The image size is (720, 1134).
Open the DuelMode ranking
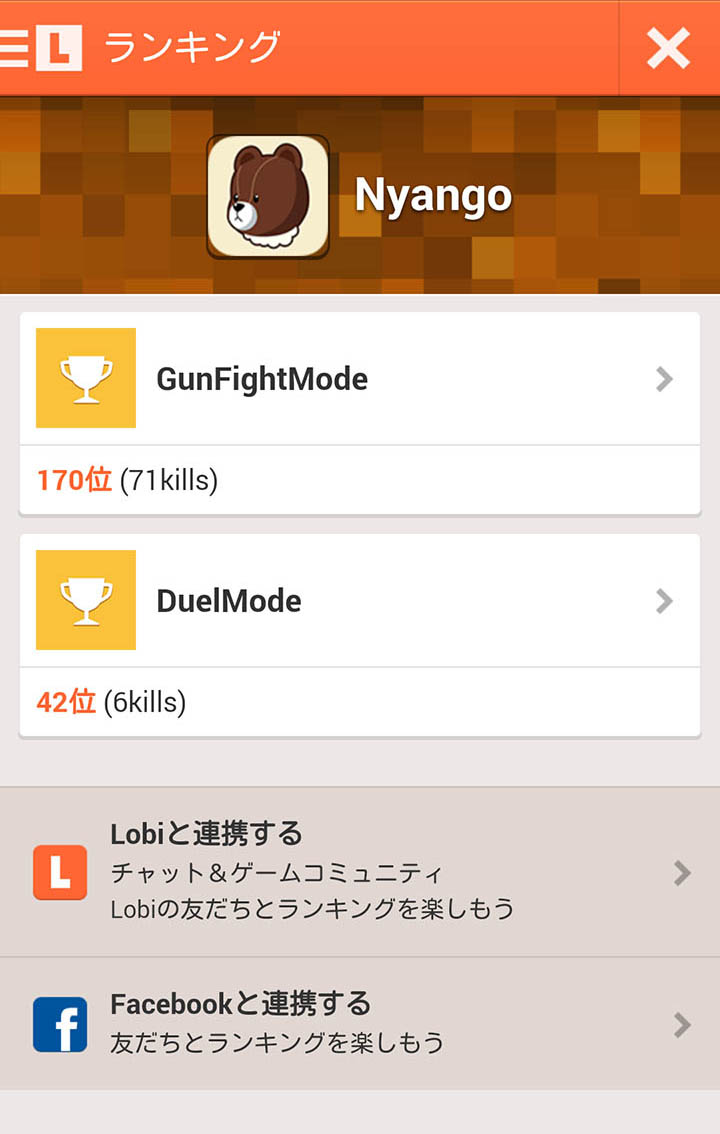click(x=359, y=601)
